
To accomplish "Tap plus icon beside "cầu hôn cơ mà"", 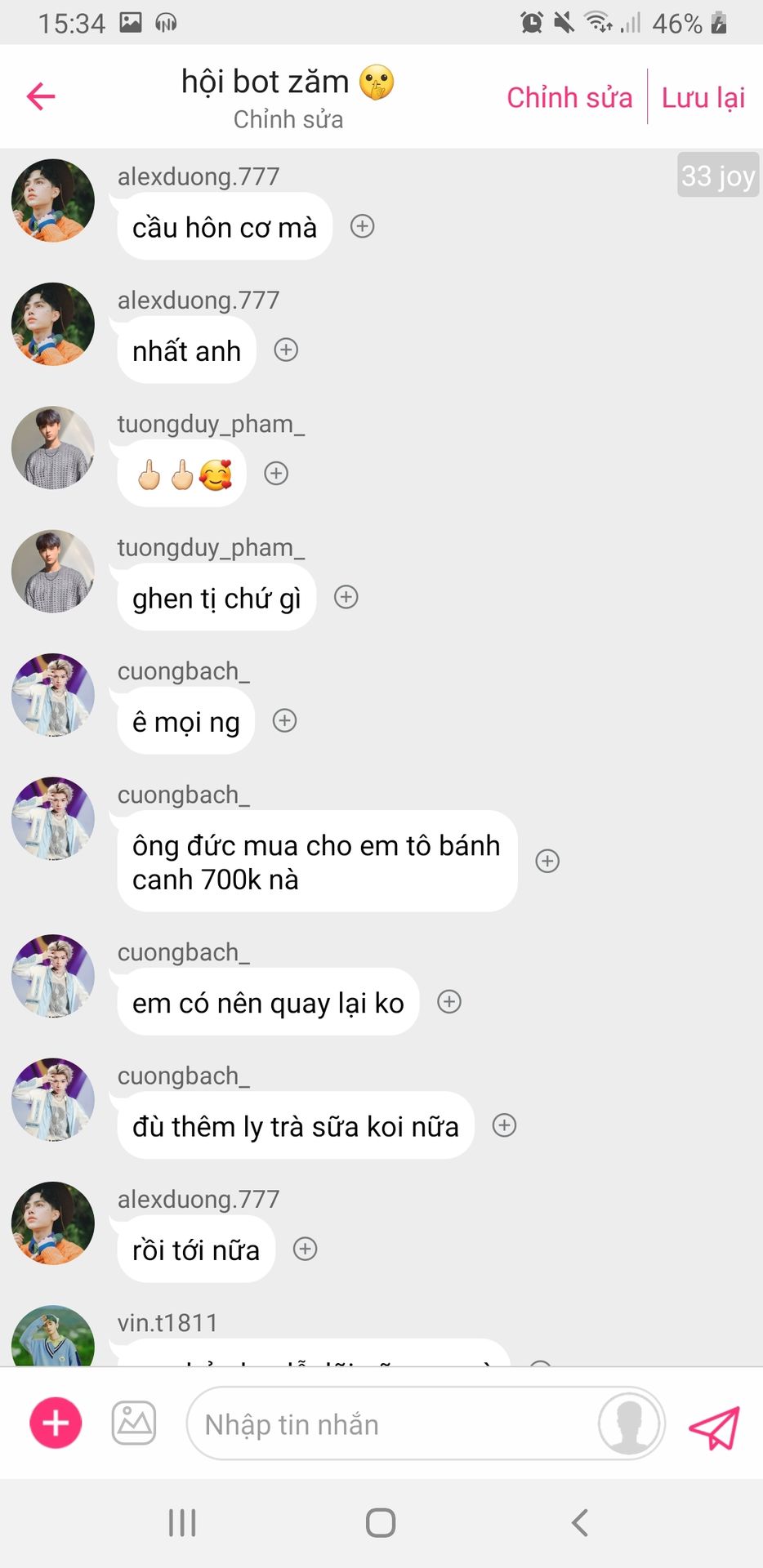I will pyautogui.click(x=362, y=226).
